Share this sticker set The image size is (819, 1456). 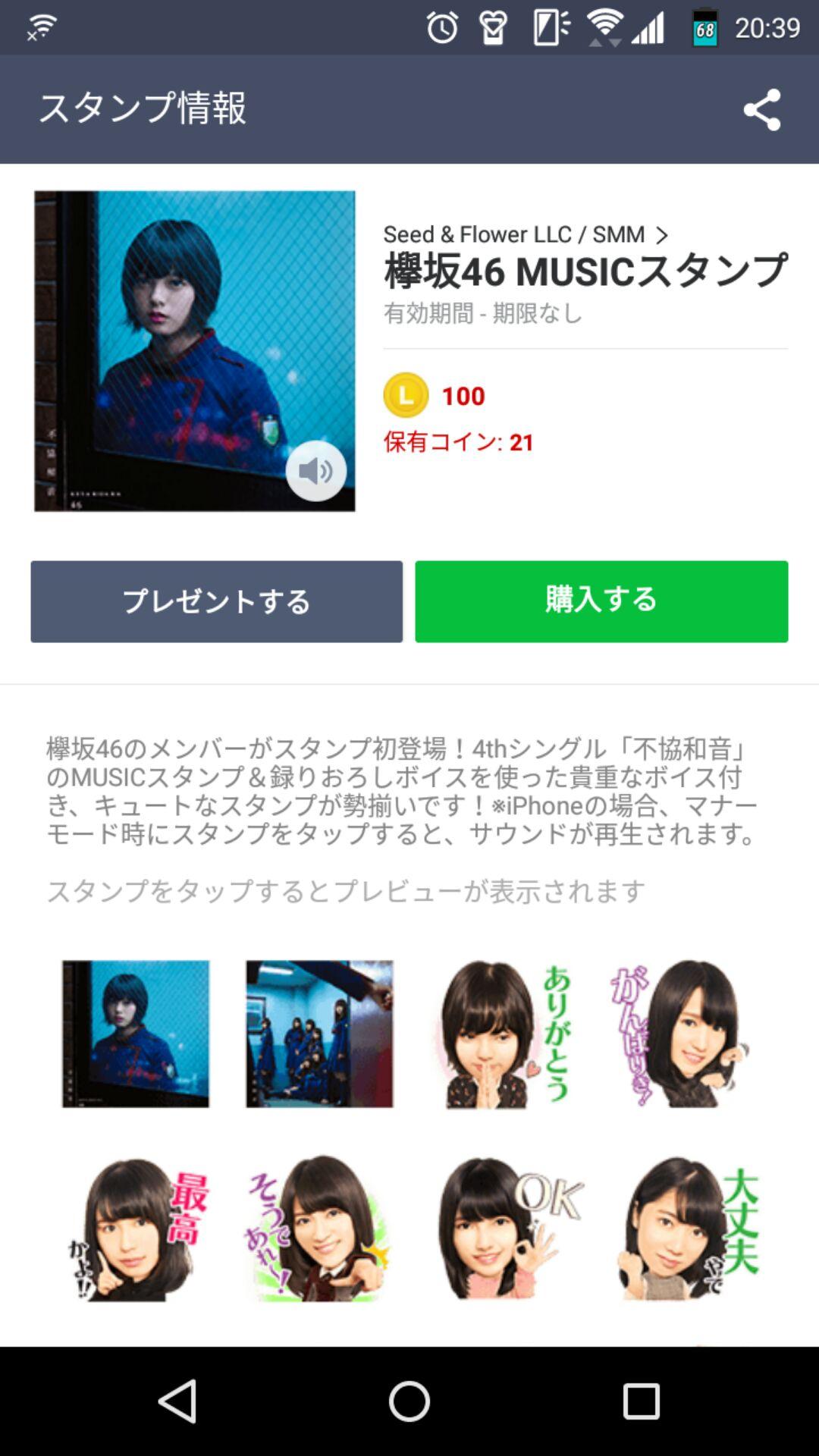(x=761, y=109)
